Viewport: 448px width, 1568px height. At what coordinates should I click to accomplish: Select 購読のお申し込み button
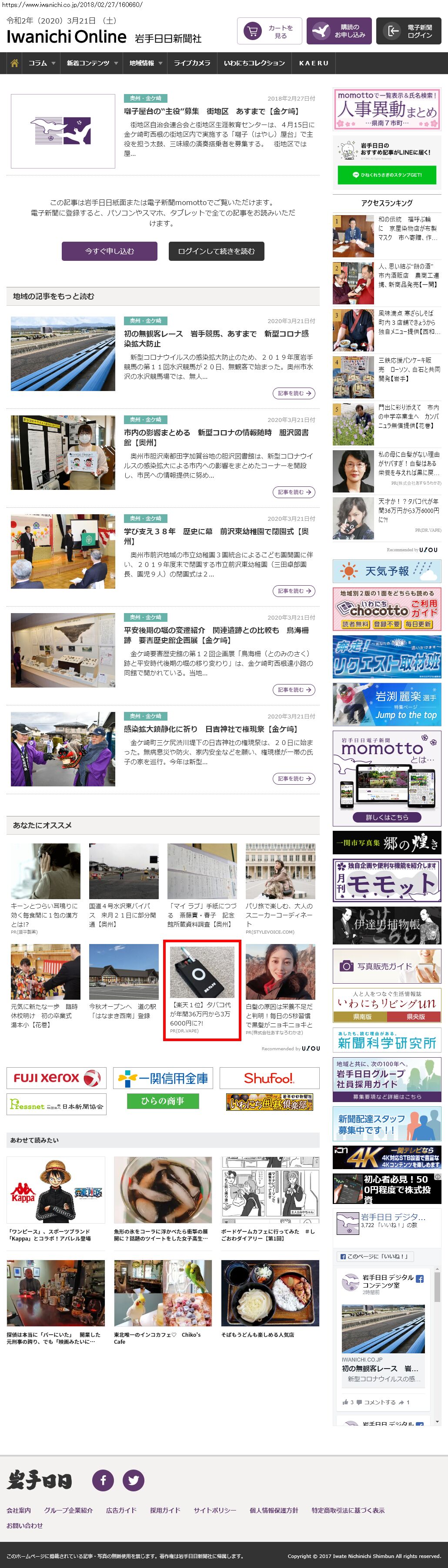338,32
